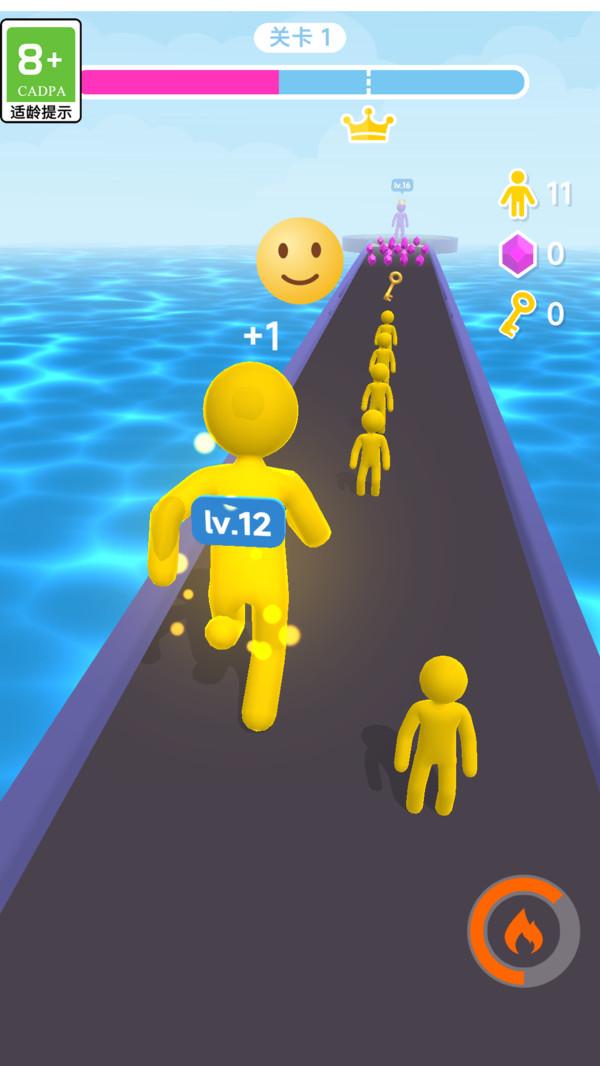Activate the fire boost button
Viewport: 600px width, 1066px height.
click(x=523, y=932)
